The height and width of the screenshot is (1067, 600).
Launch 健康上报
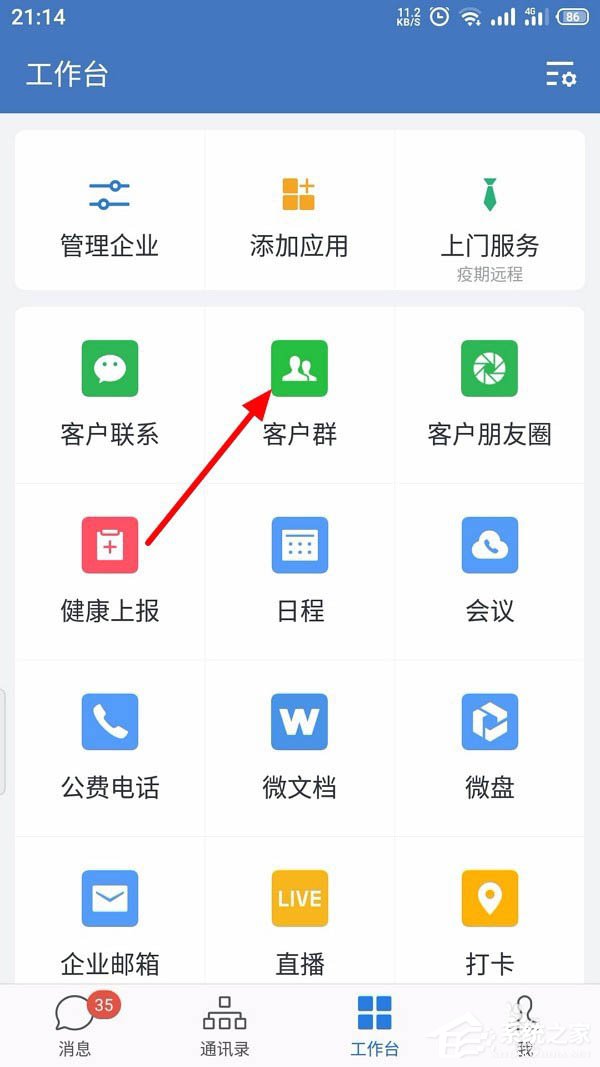coord(110,569)
